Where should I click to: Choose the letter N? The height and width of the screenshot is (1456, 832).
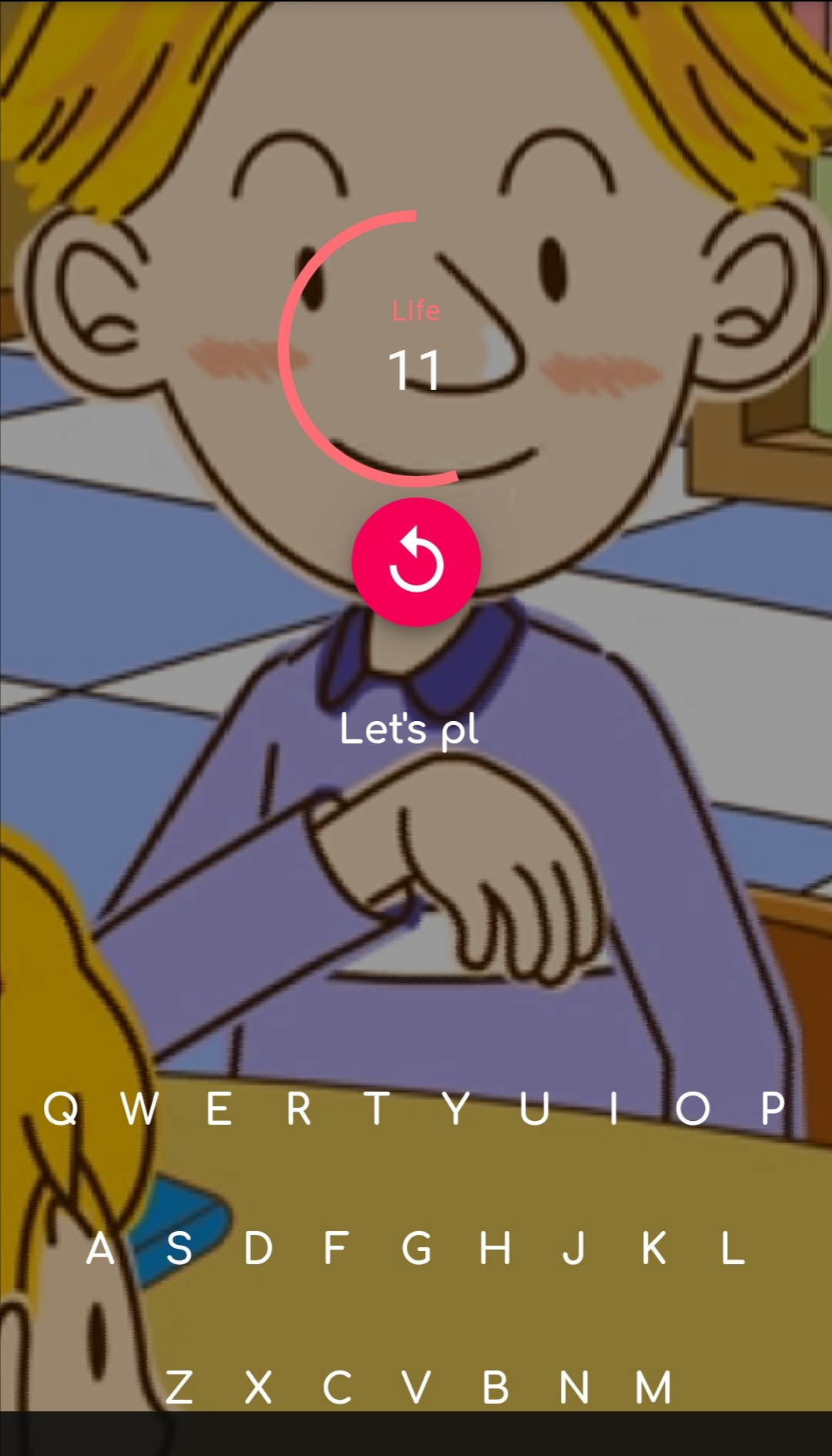coord(575,1387)
